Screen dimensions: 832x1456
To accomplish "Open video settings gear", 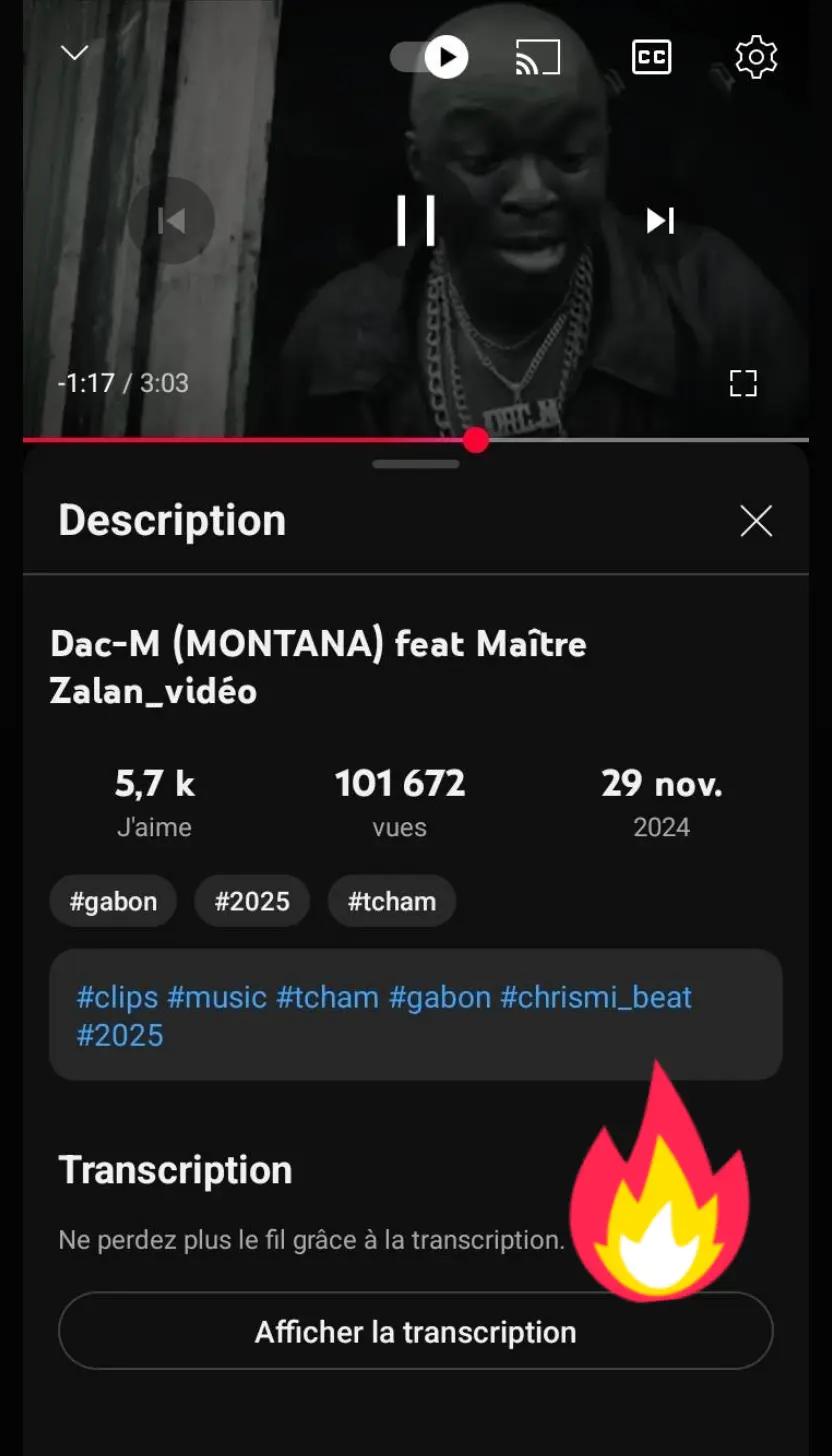I will (x=756, y=57).
